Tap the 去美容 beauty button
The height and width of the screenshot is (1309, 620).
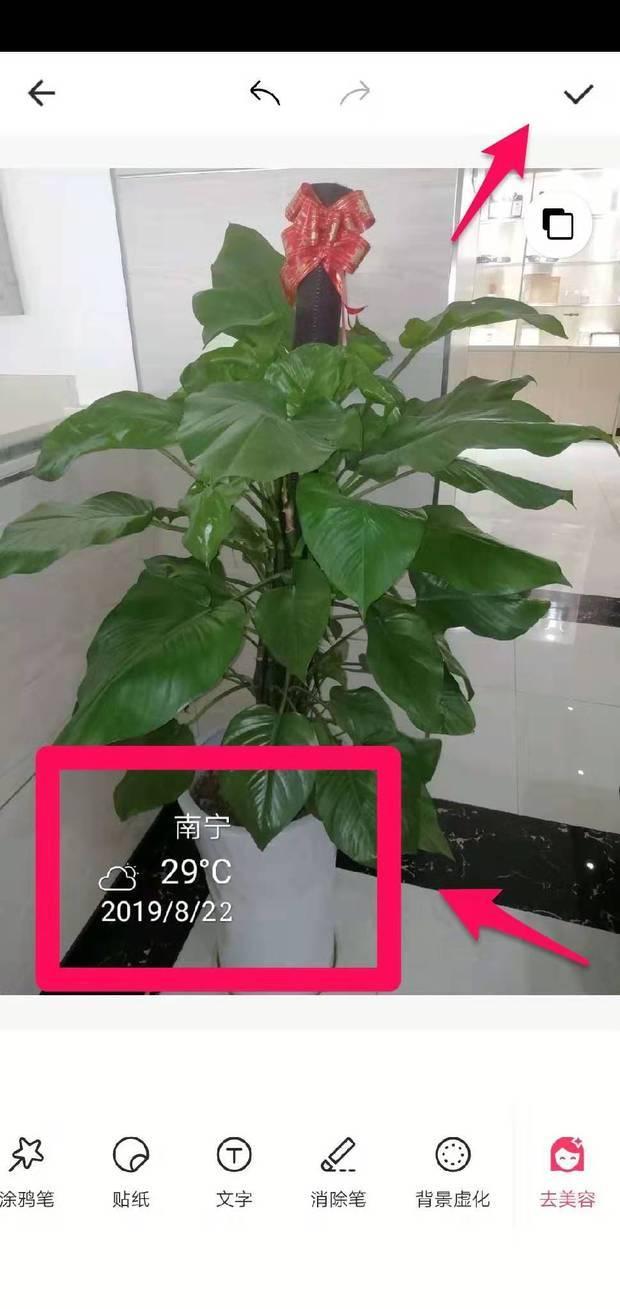pyautogui.click(x=567, y=1171)
